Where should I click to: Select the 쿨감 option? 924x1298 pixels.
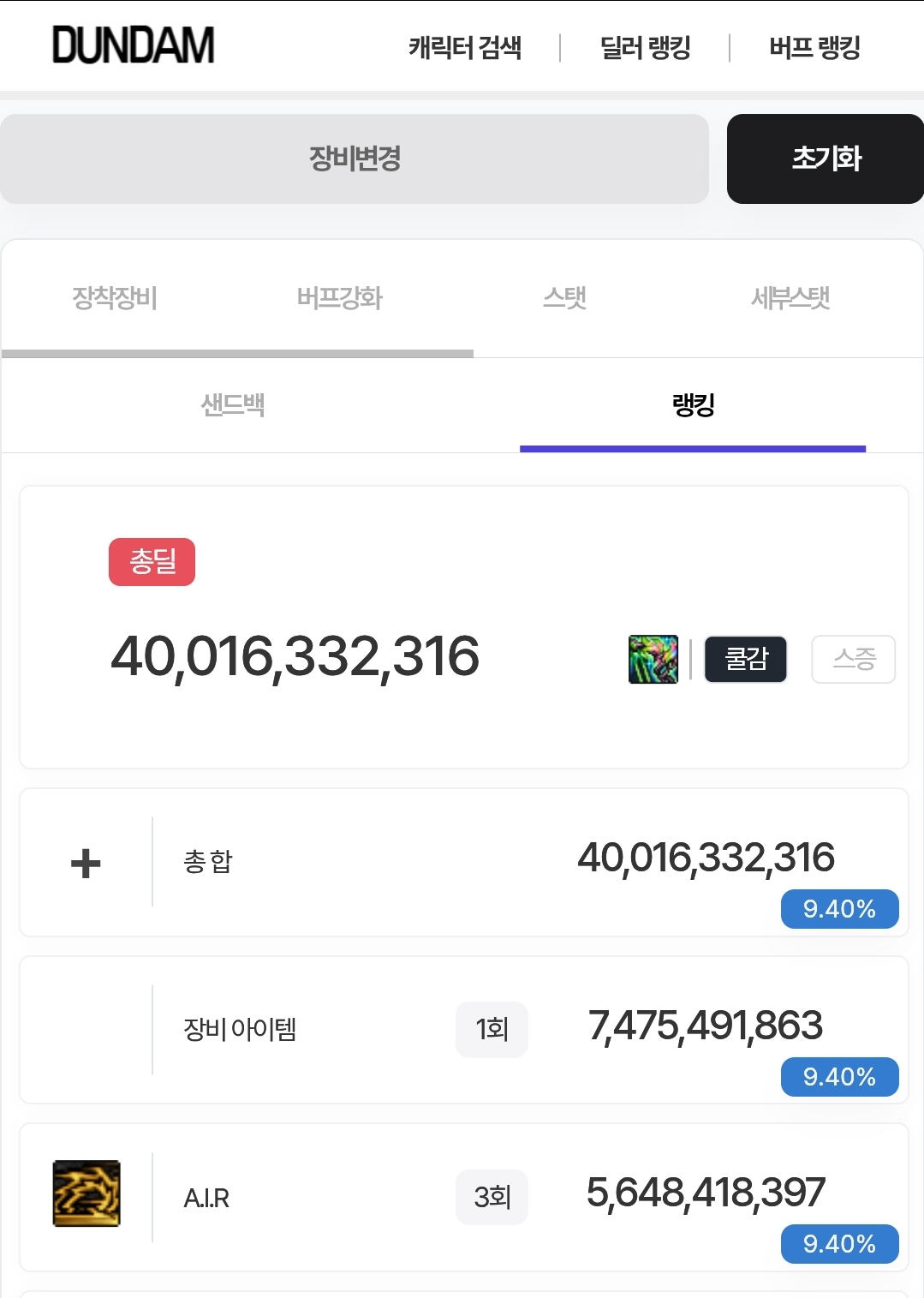click(745, 659)
